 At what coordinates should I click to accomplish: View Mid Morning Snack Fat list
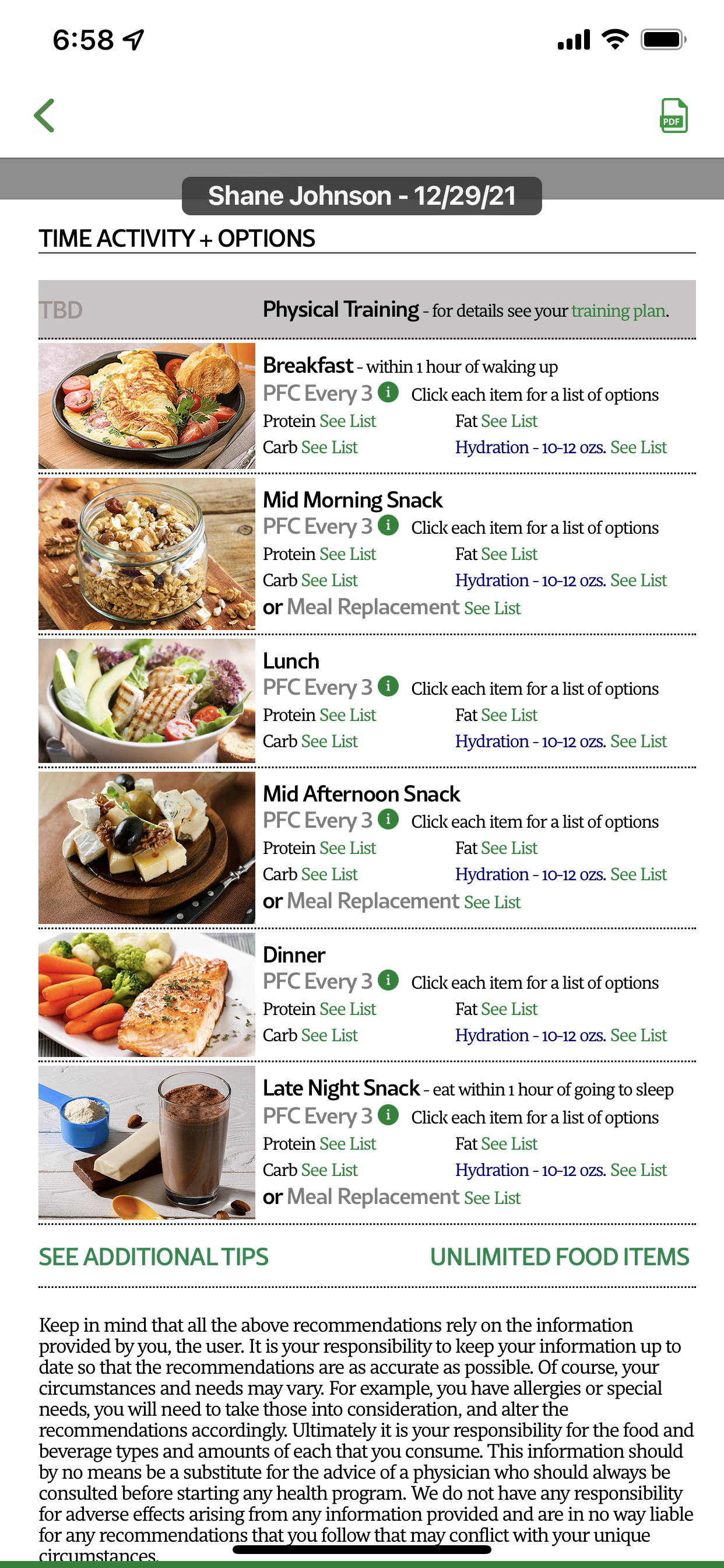(509, 554)
